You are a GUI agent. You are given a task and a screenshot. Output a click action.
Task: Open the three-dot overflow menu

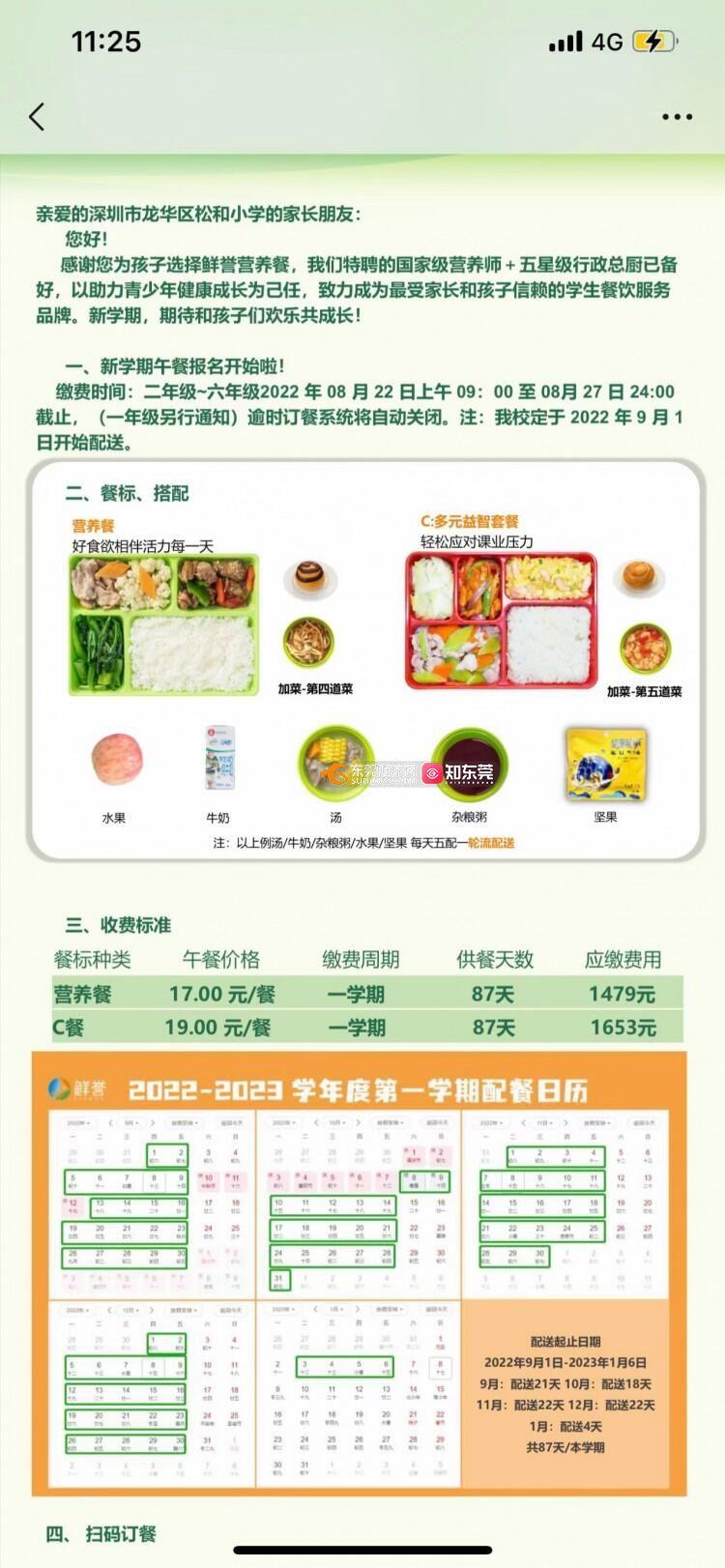677,117
